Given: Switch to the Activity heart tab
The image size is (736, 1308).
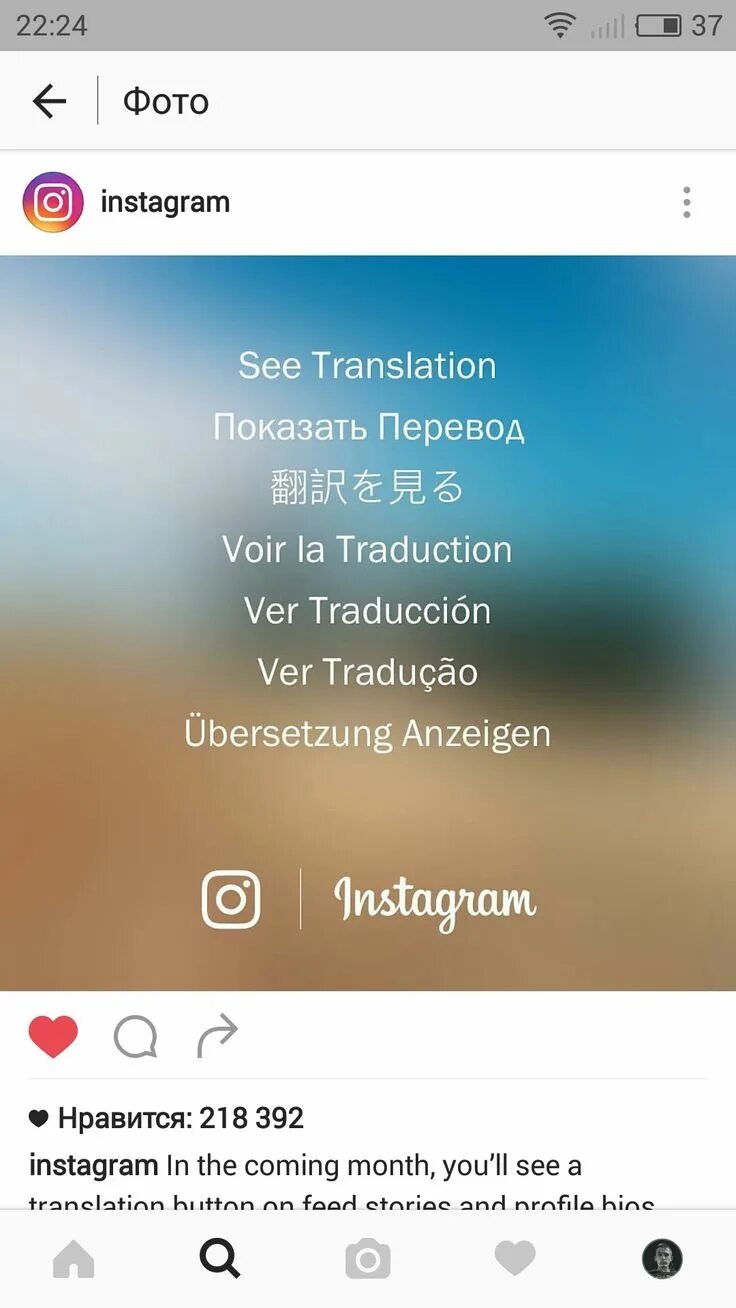Looking at the screenshot, I should click(515, 1258).
